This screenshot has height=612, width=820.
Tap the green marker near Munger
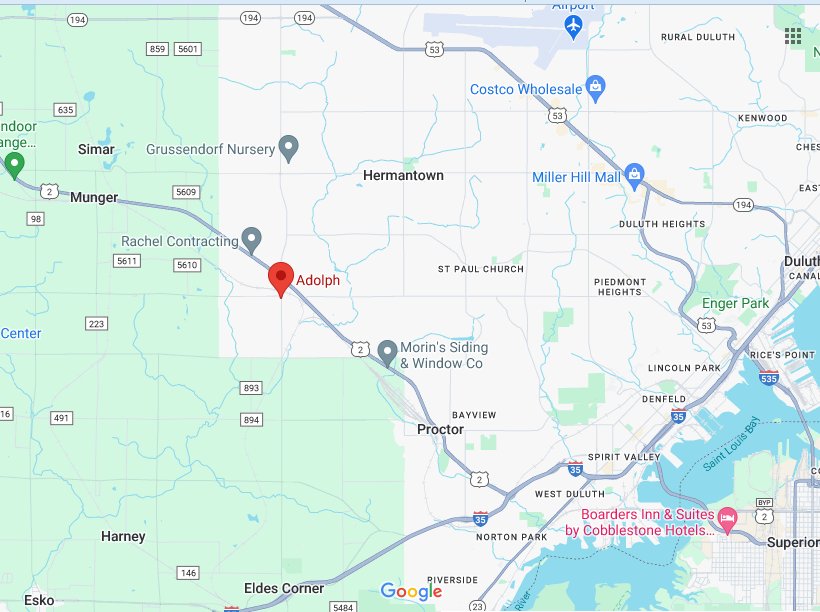[x=14, y=163]
